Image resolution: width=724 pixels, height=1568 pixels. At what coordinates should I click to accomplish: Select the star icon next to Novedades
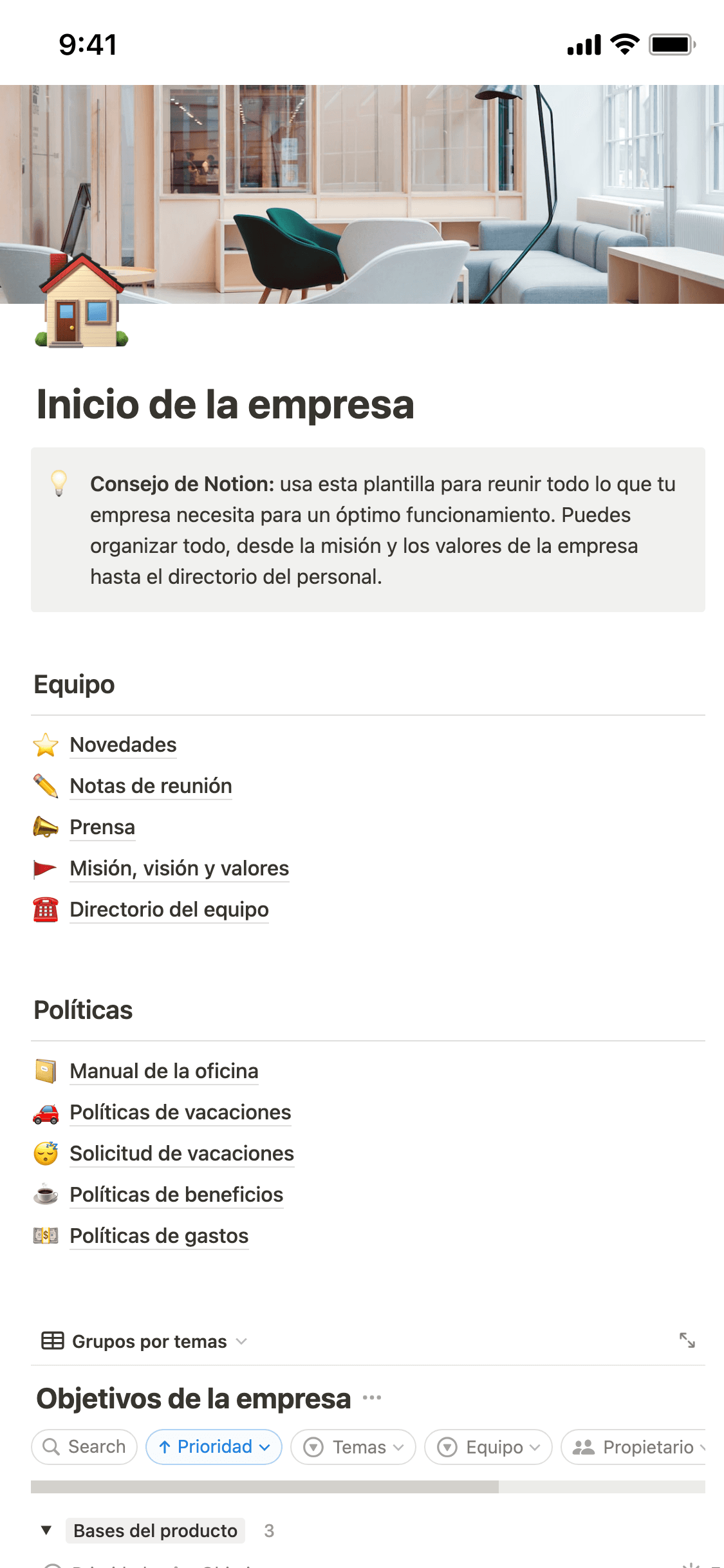point(46,745)
